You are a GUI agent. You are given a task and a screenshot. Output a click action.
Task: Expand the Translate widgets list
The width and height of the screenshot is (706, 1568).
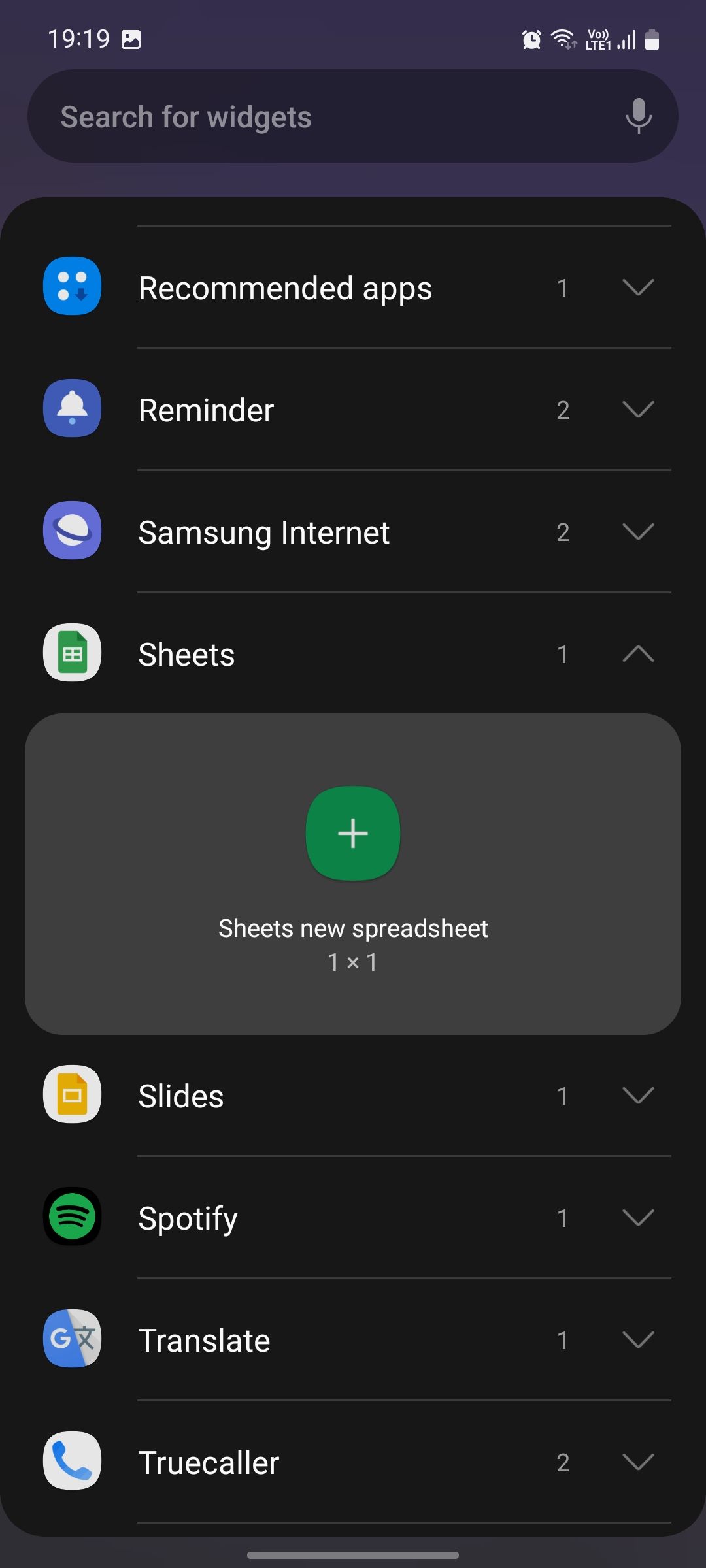[637, 1339]
